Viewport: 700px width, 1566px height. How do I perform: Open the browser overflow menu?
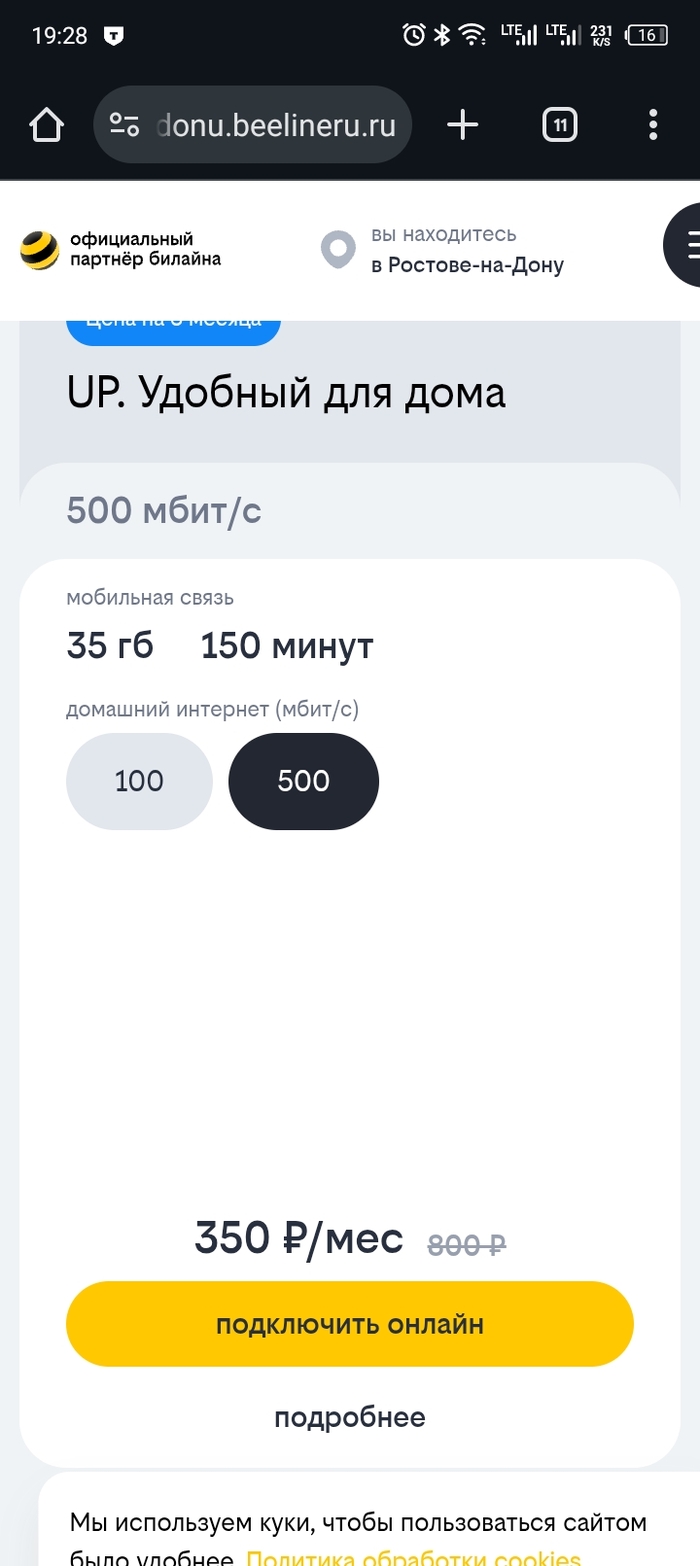pyautogui.click(x=653, y=125)
